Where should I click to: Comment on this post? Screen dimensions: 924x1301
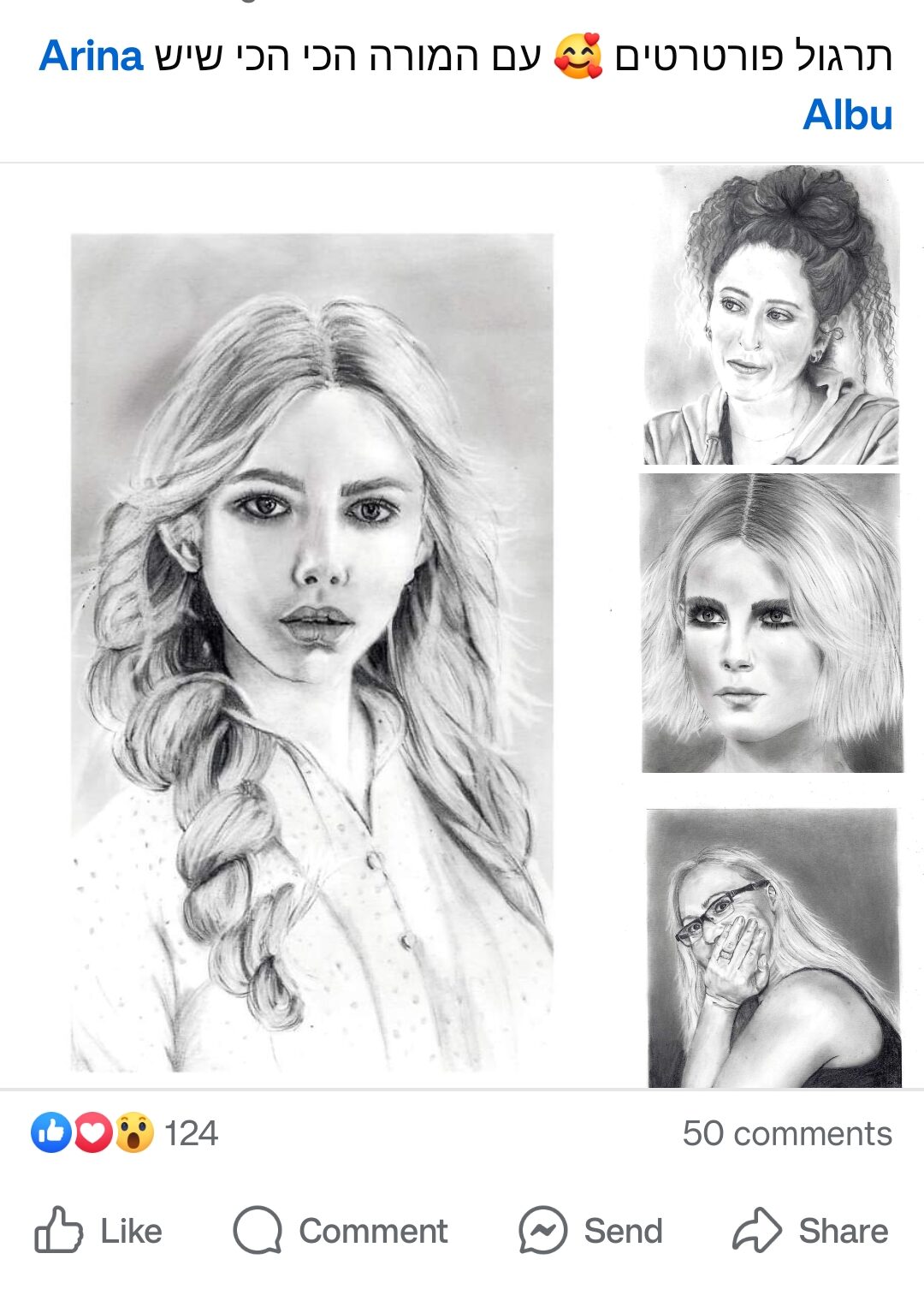[x=341, y=1231]
